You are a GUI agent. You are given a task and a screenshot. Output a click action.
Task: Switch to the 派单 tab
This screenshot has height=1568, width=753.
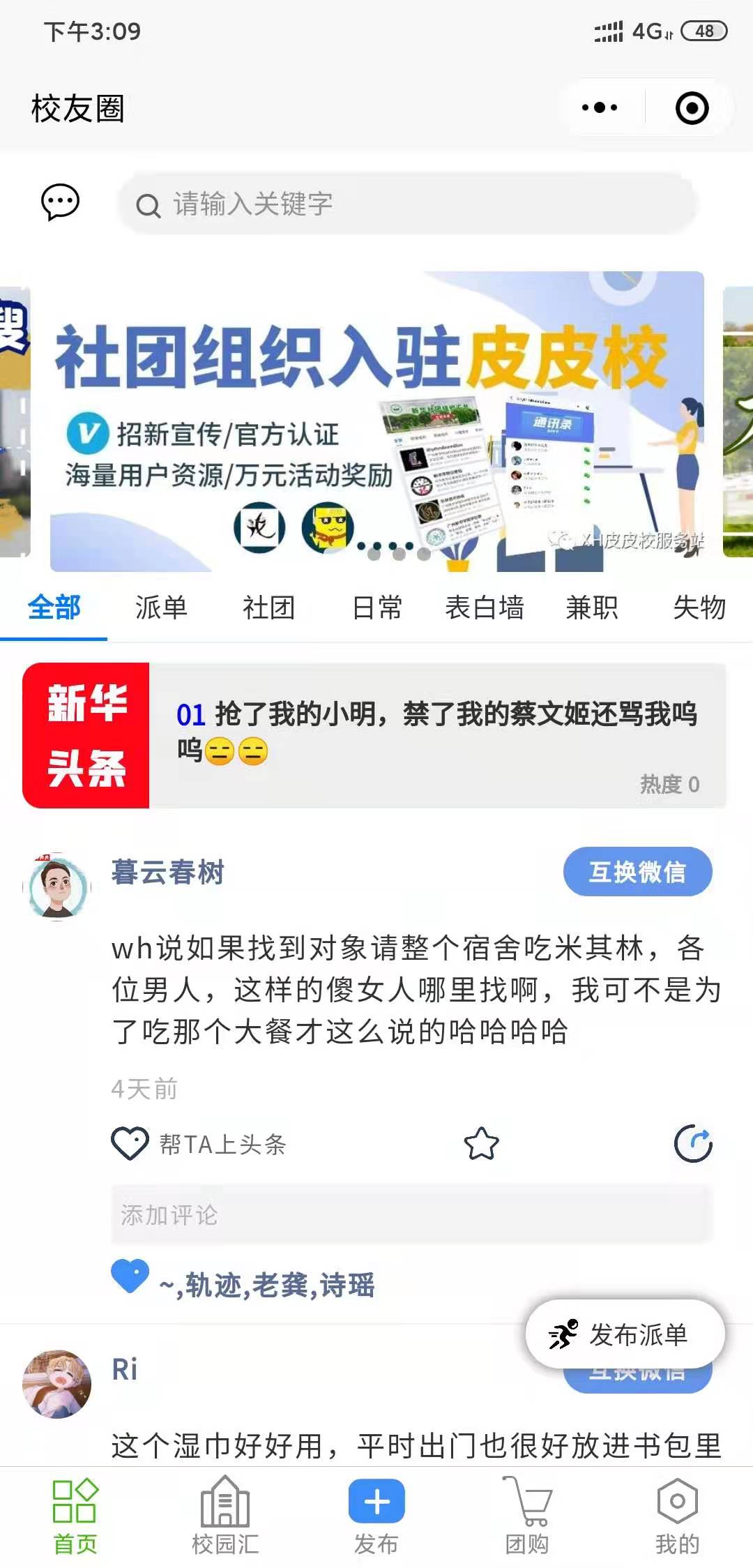tap(161, 608)
